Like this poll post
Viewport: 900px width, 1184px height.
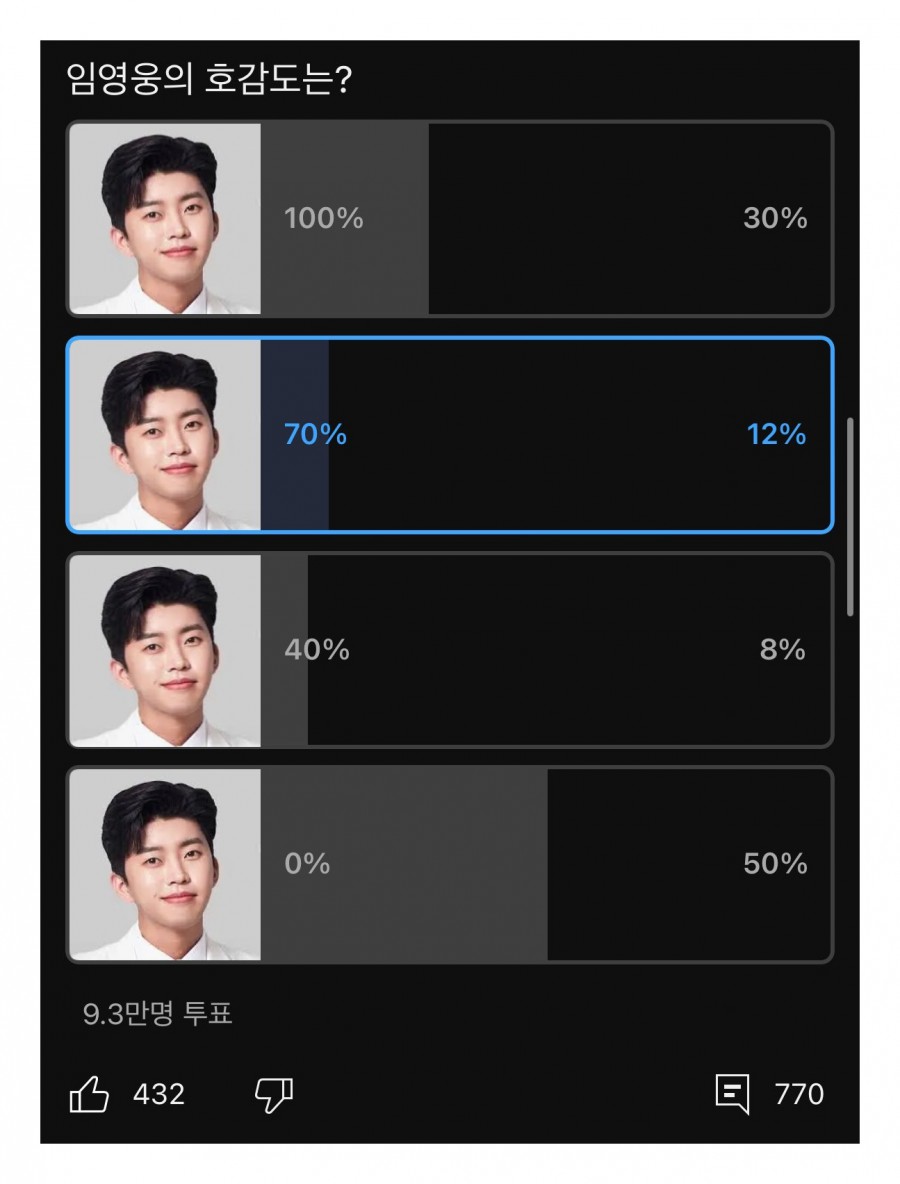pos(89,1094)
